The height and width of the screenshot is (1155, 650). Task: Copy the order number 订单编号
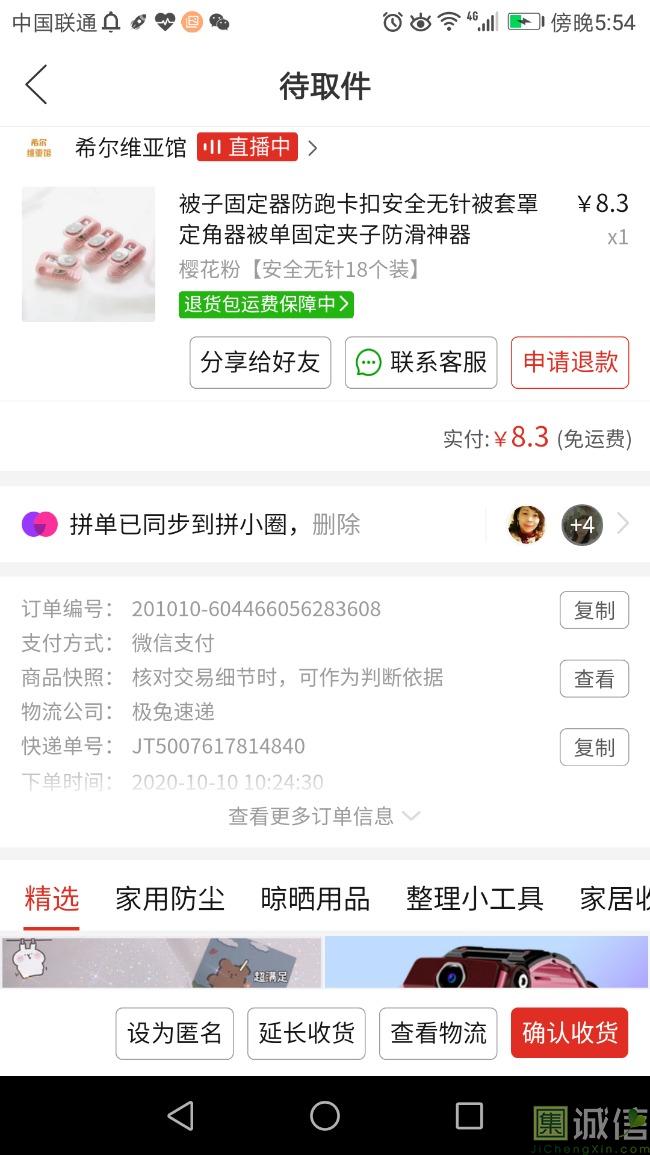click(594, 610)
